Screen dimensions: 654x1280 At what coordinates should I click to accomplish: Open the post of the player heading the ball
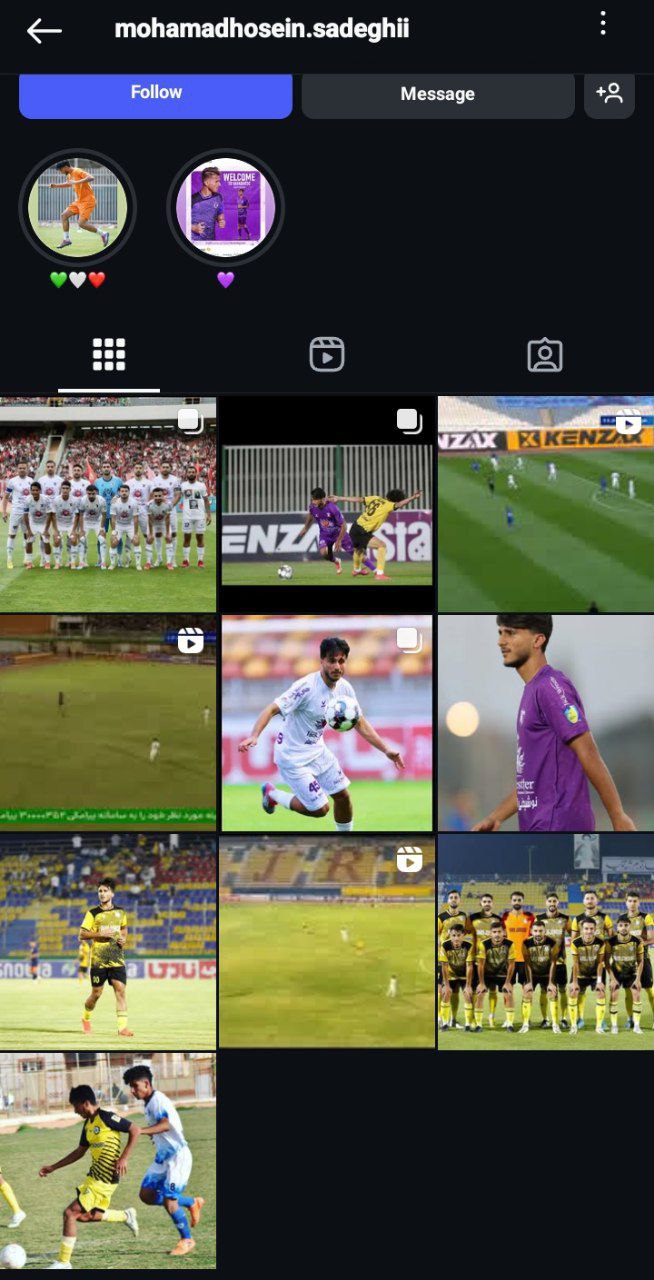pyautogui.click(x=327, y=723)
